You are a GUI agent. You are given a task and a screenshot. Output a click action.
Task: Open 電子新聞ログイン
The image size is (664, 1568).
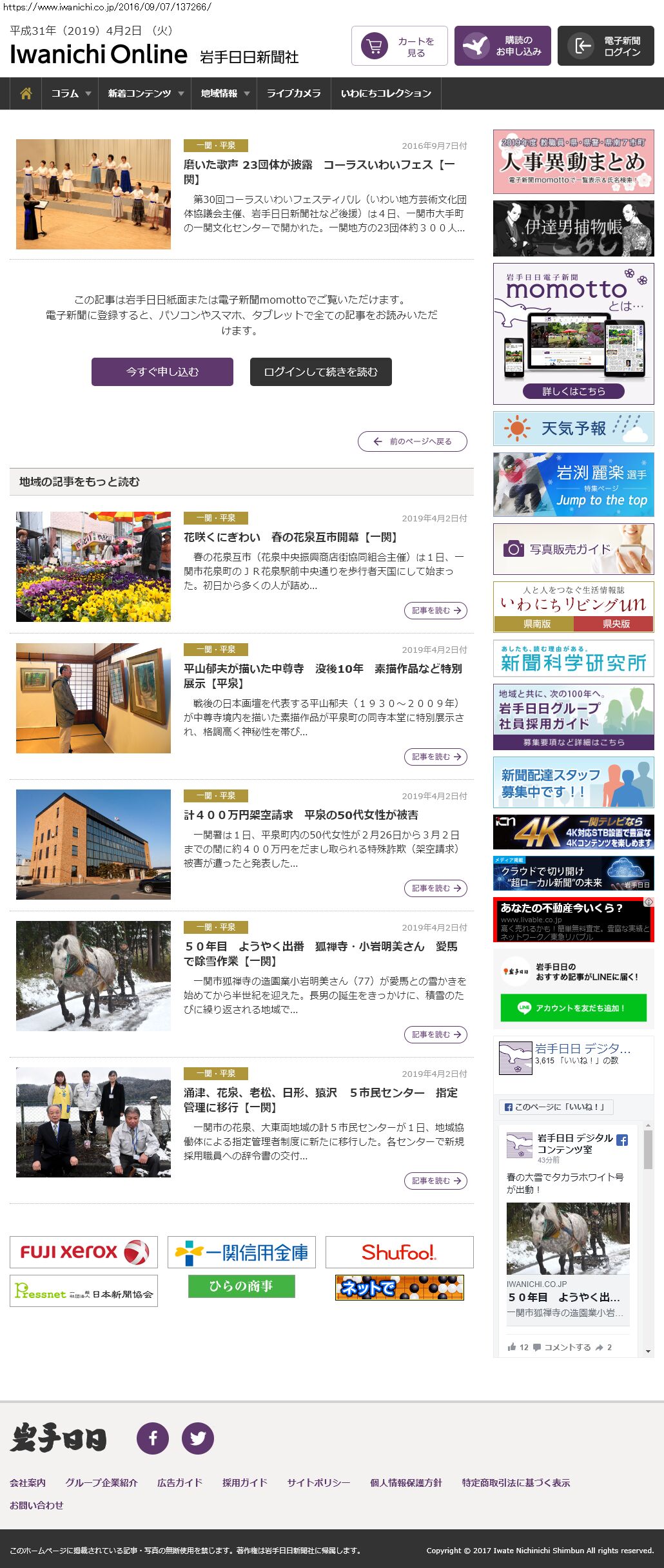606,46
